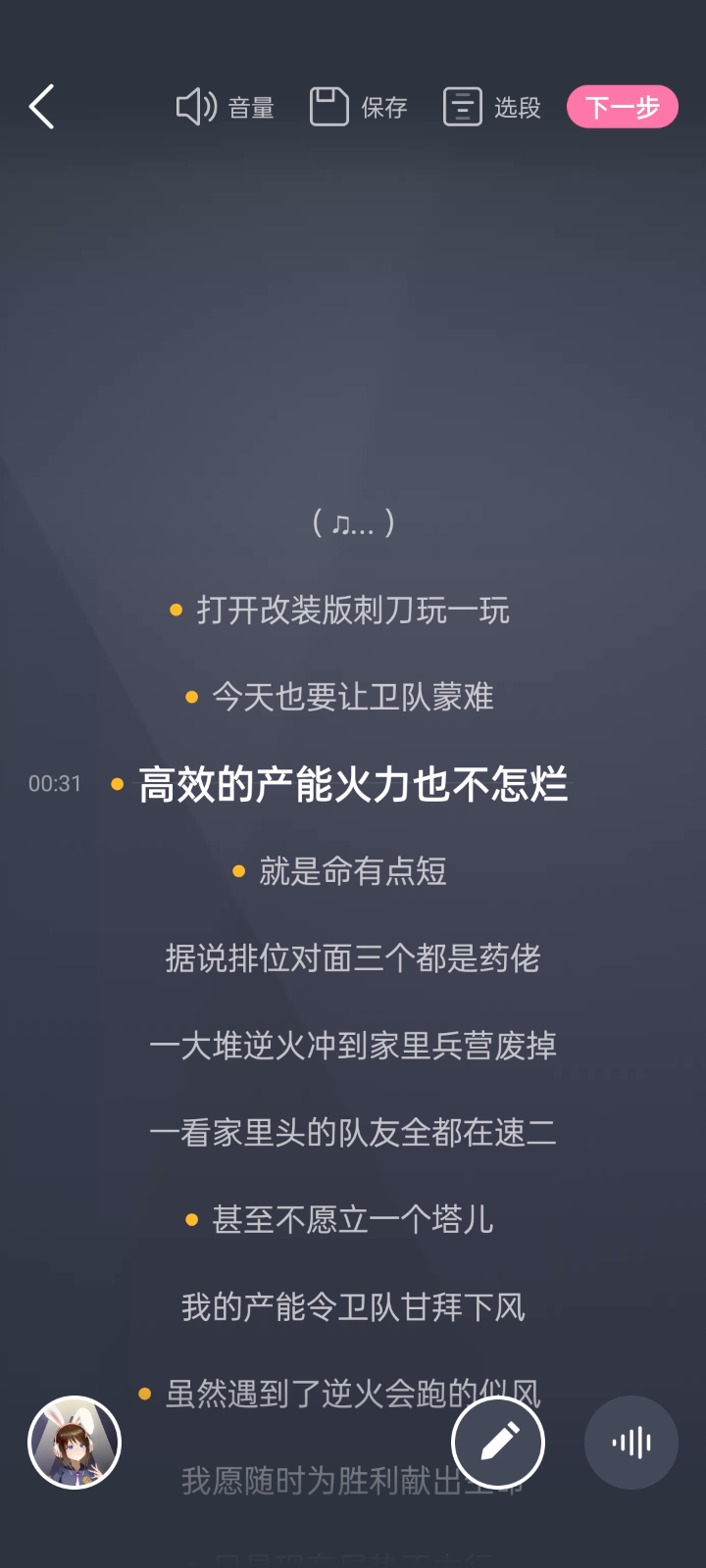This screenshot has width=706, height=1568.
Task: Open the audio waveform button
Action: (x=631, y=1443)
